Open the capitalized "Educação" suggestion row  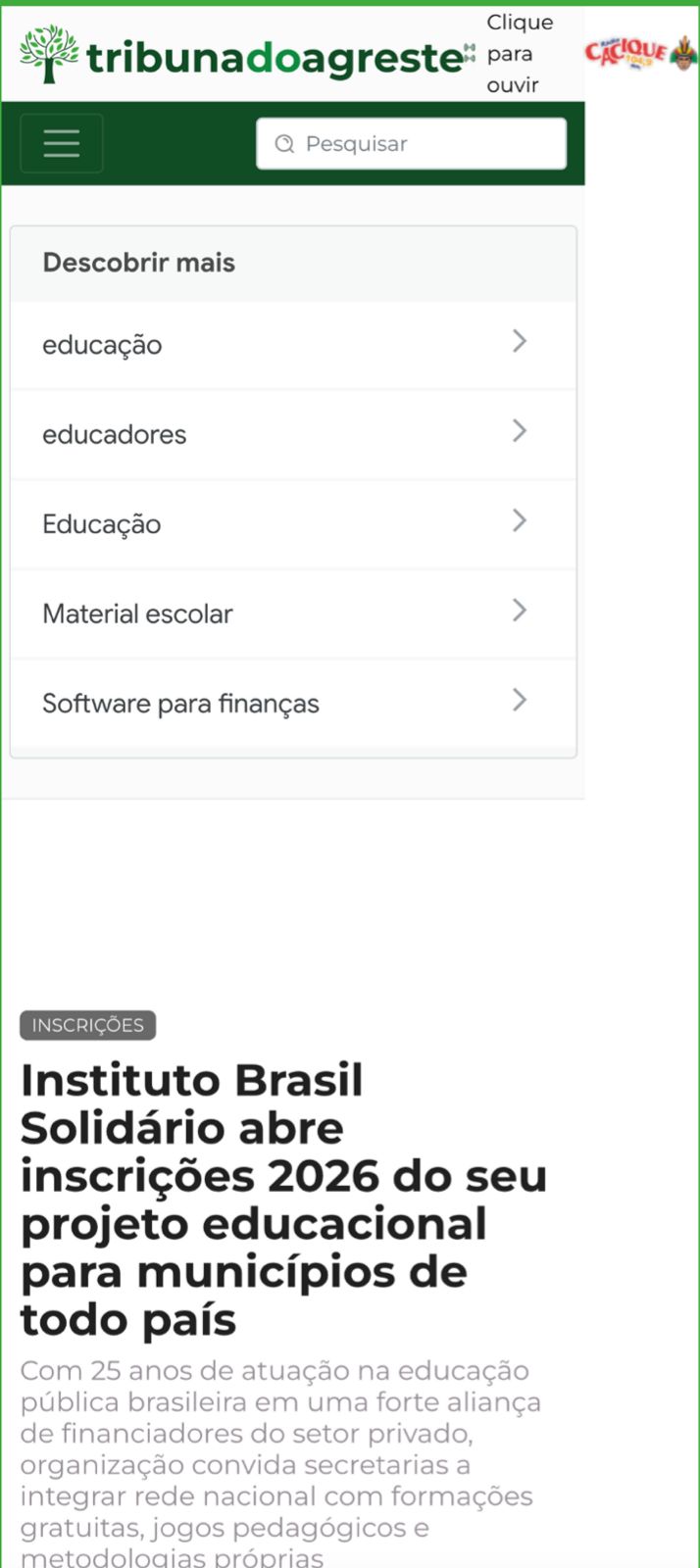tap(293, 523)
